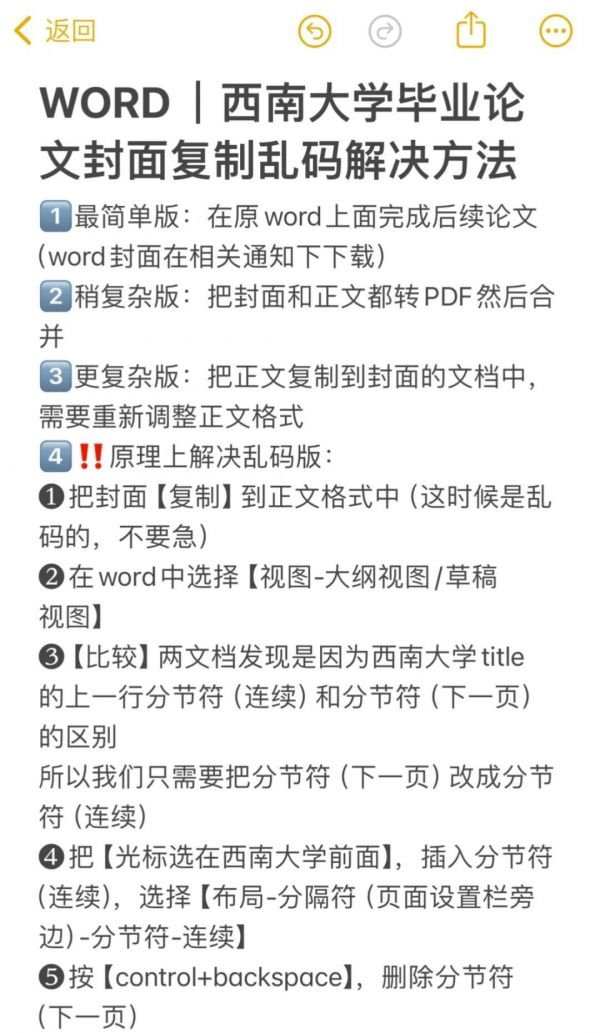Viewport: 600px width, 1033px height.
Task: Undo the last edit
Action: (314, 31)
